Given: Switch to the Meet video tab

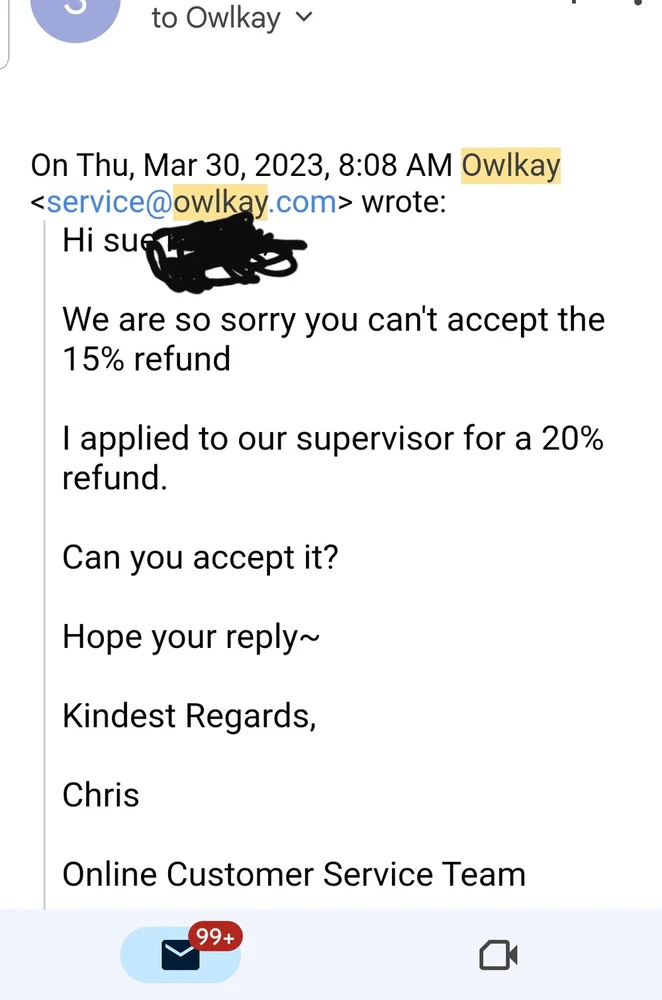Looking at the screenshot, I should click(498, 955).
